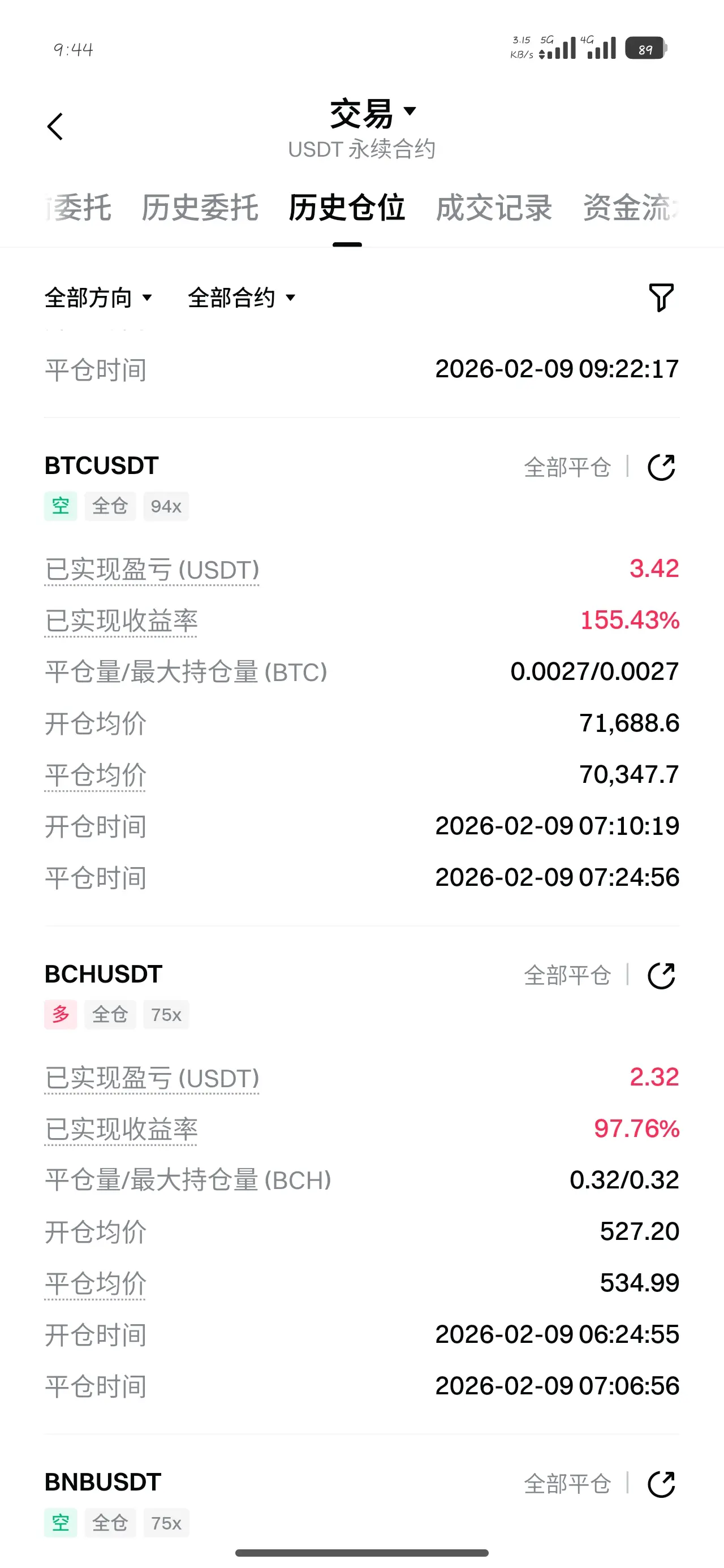Expand the 全部方向 filter dropdown
724x1568 pixels.
tap(98, 298)
